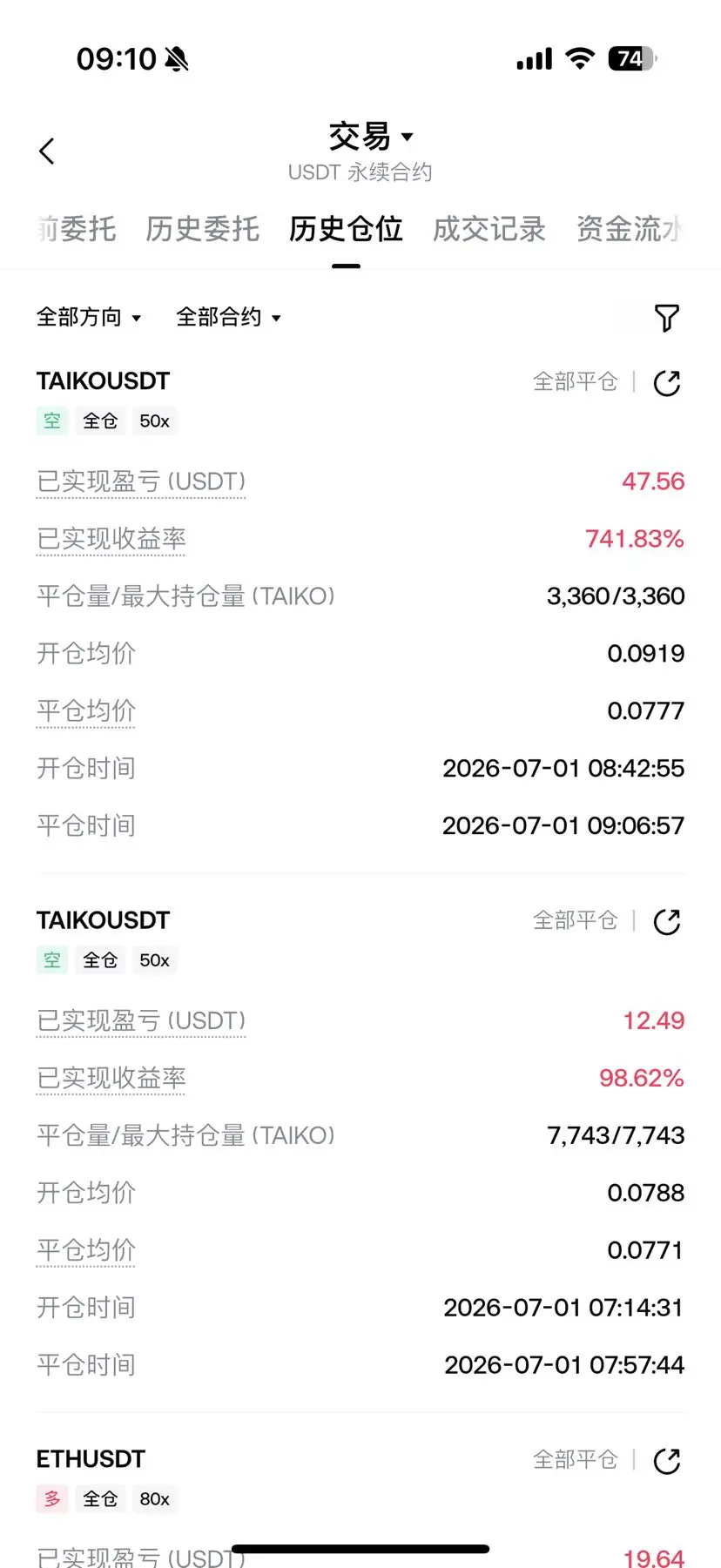Share the TAIKOUSDT position with 47.56 profit
Image resolution: width=721 pixels, height=1568 pixels.
point(667,383)
